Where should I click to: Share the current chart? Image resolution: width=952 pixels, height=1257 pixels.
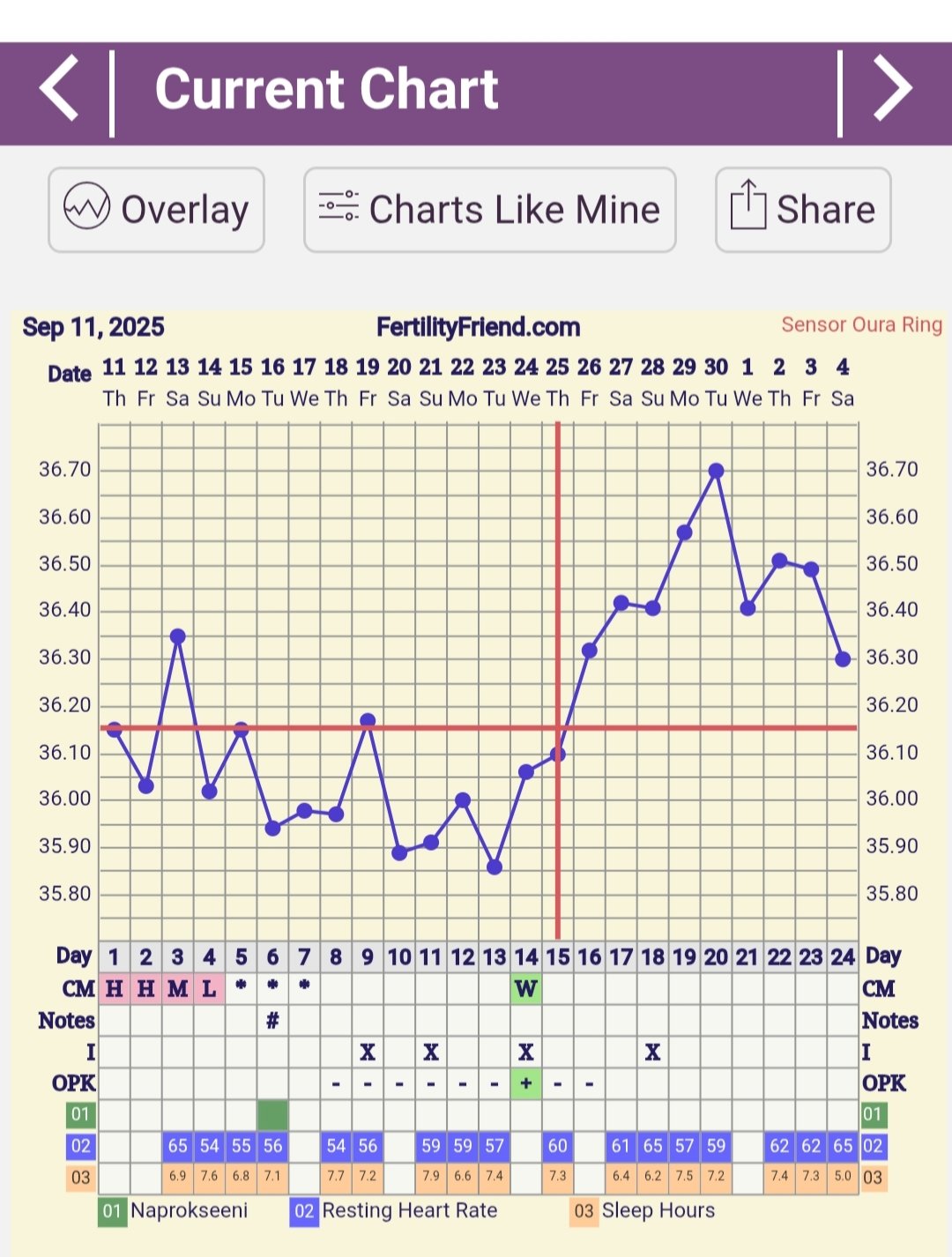click(x=803, y=210)
